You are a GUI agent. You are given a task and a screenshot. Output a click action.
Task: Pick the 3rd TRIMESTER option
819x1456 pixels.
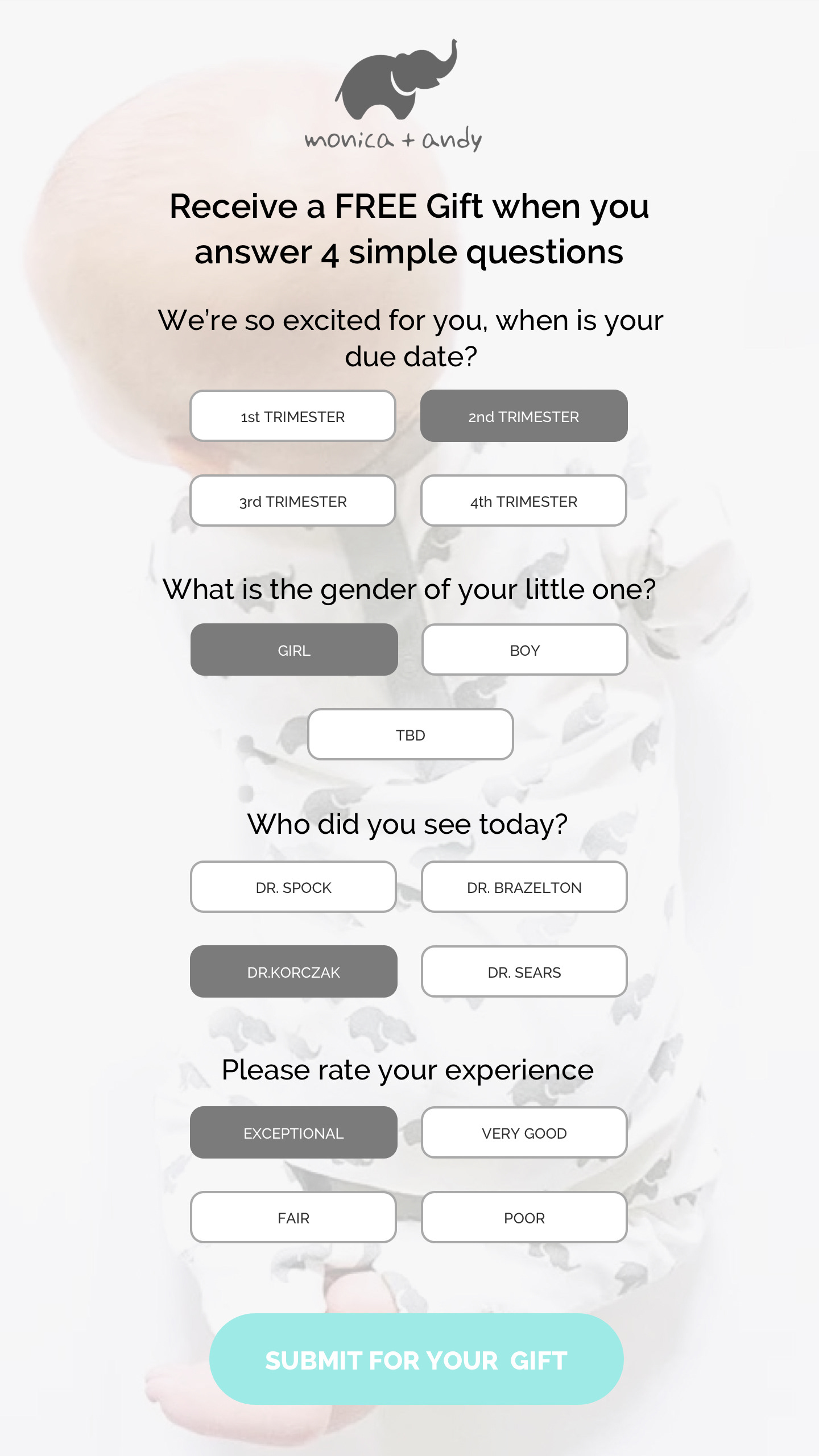coord(293,501)
